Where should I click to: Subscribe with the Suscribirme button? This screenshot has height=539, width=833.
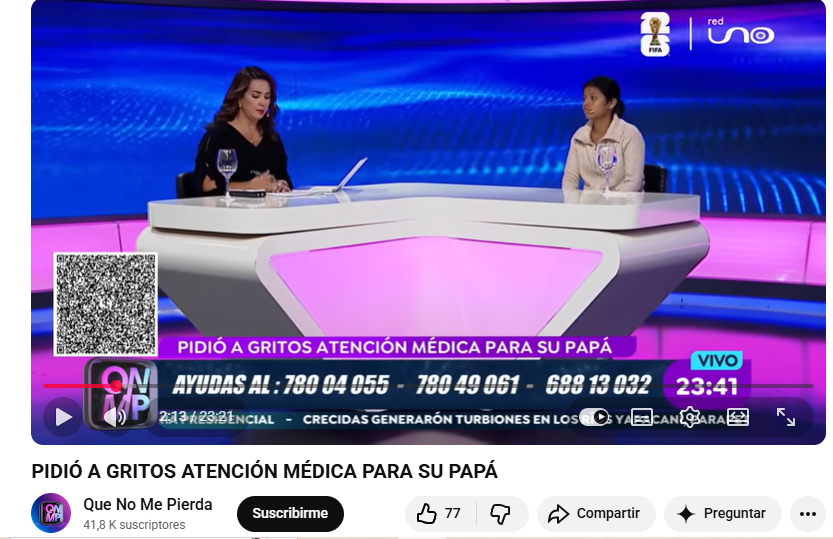[x=290, y=513]
